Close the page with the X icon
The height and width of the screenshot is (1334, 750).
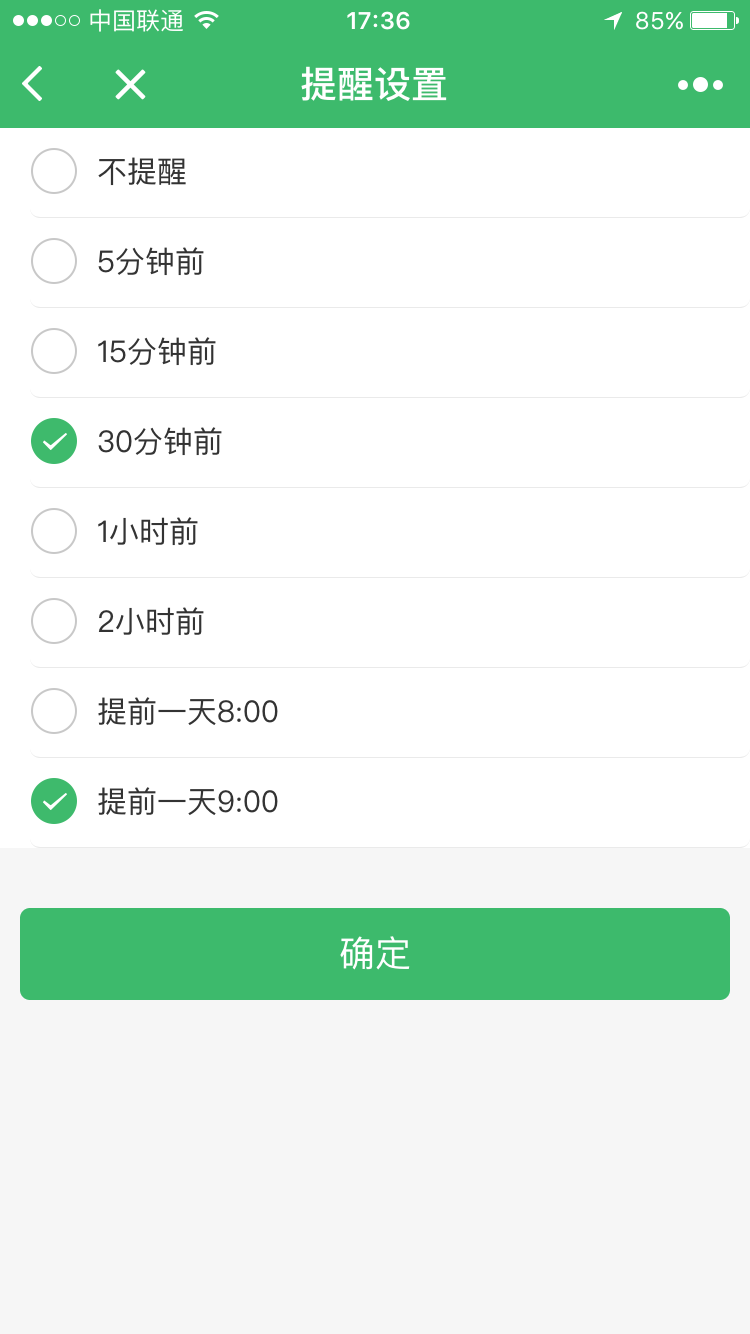point(130,84)
